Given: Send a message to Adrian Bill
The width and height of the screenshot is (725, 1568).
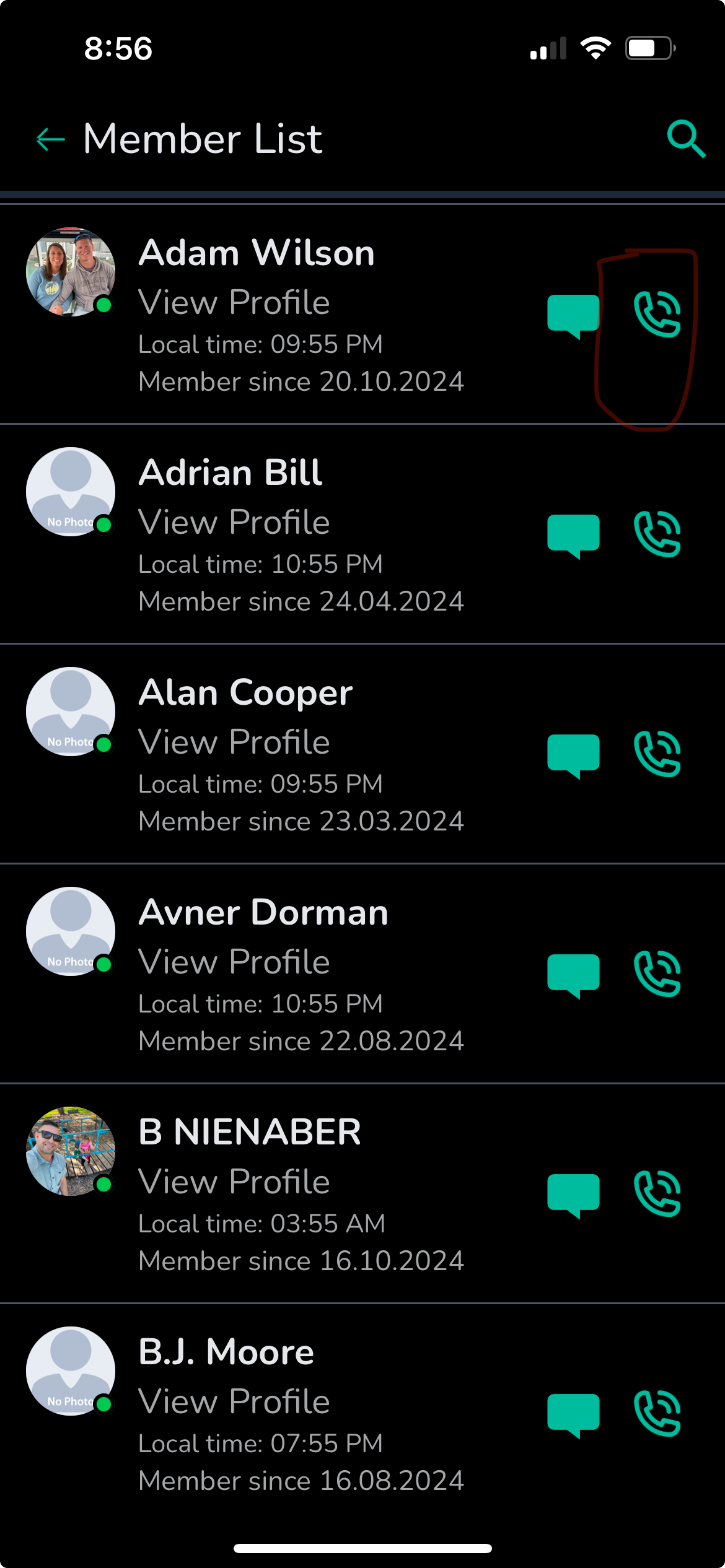Looking at the screenshot, I should [573, 535].
